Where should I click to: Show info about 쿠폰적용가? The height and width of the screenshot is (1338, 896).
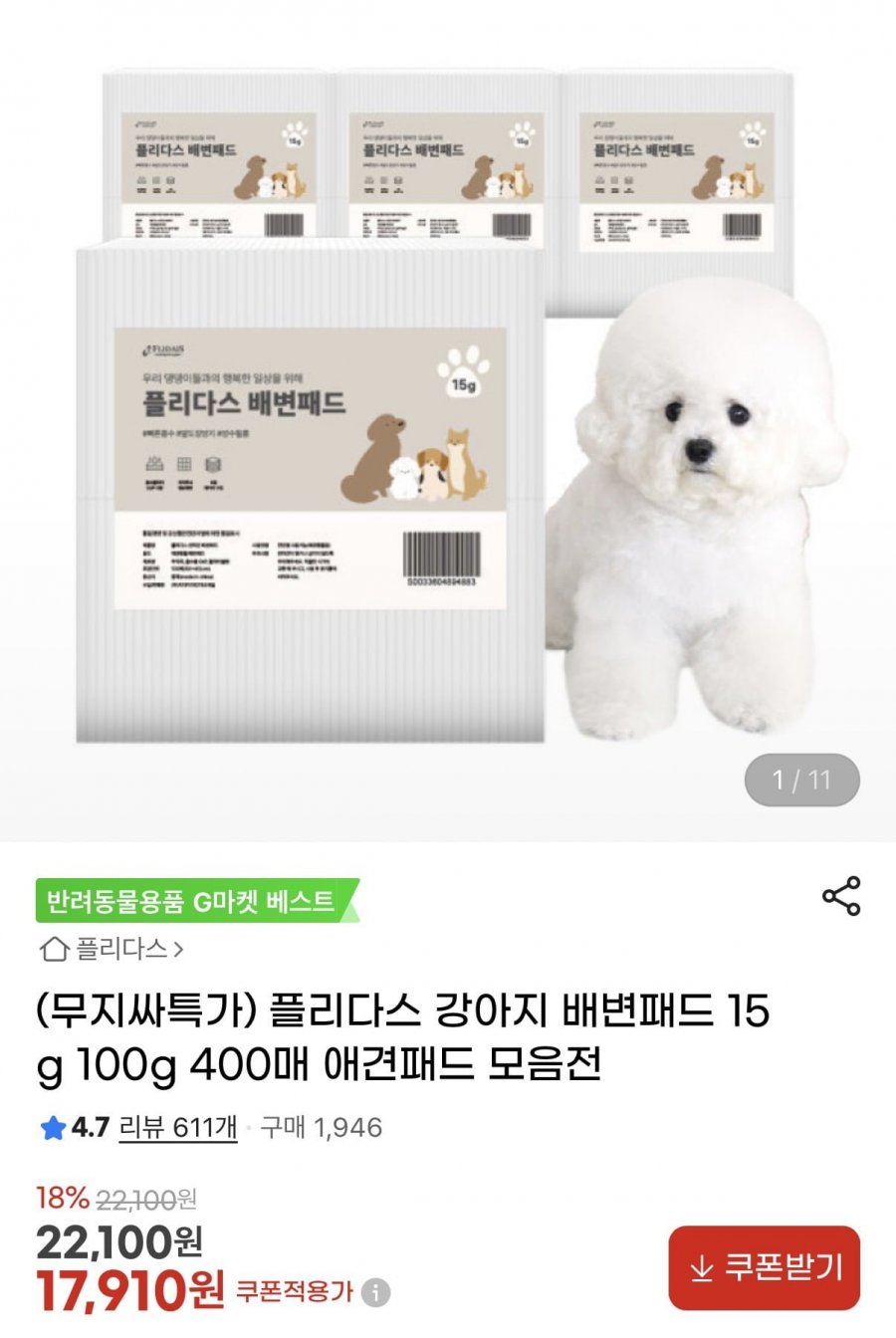pyautogui.click(x=375, y=1293)
